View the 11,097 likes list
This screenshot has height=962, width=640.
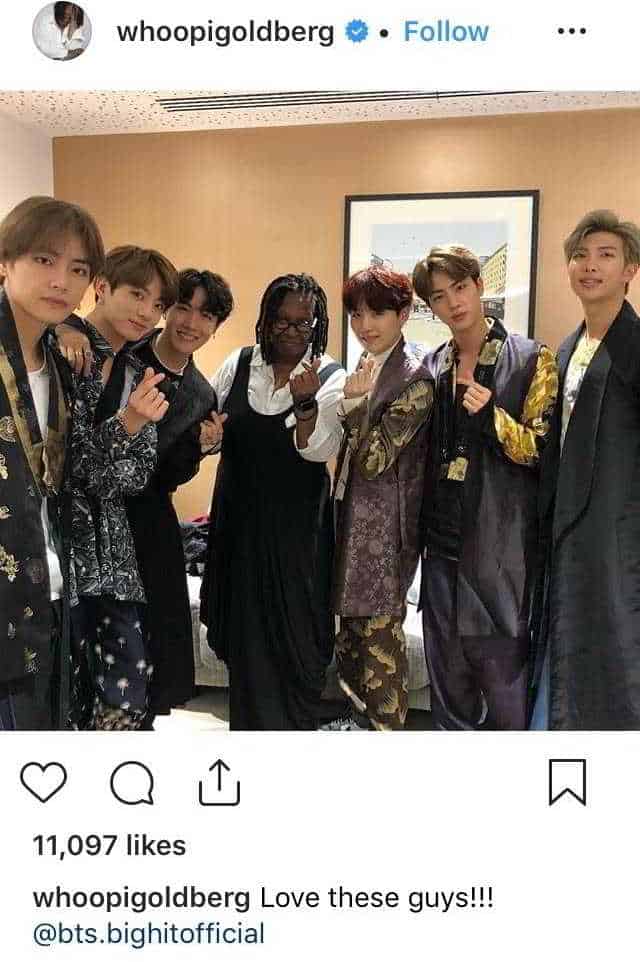click(x=109, y=845)
